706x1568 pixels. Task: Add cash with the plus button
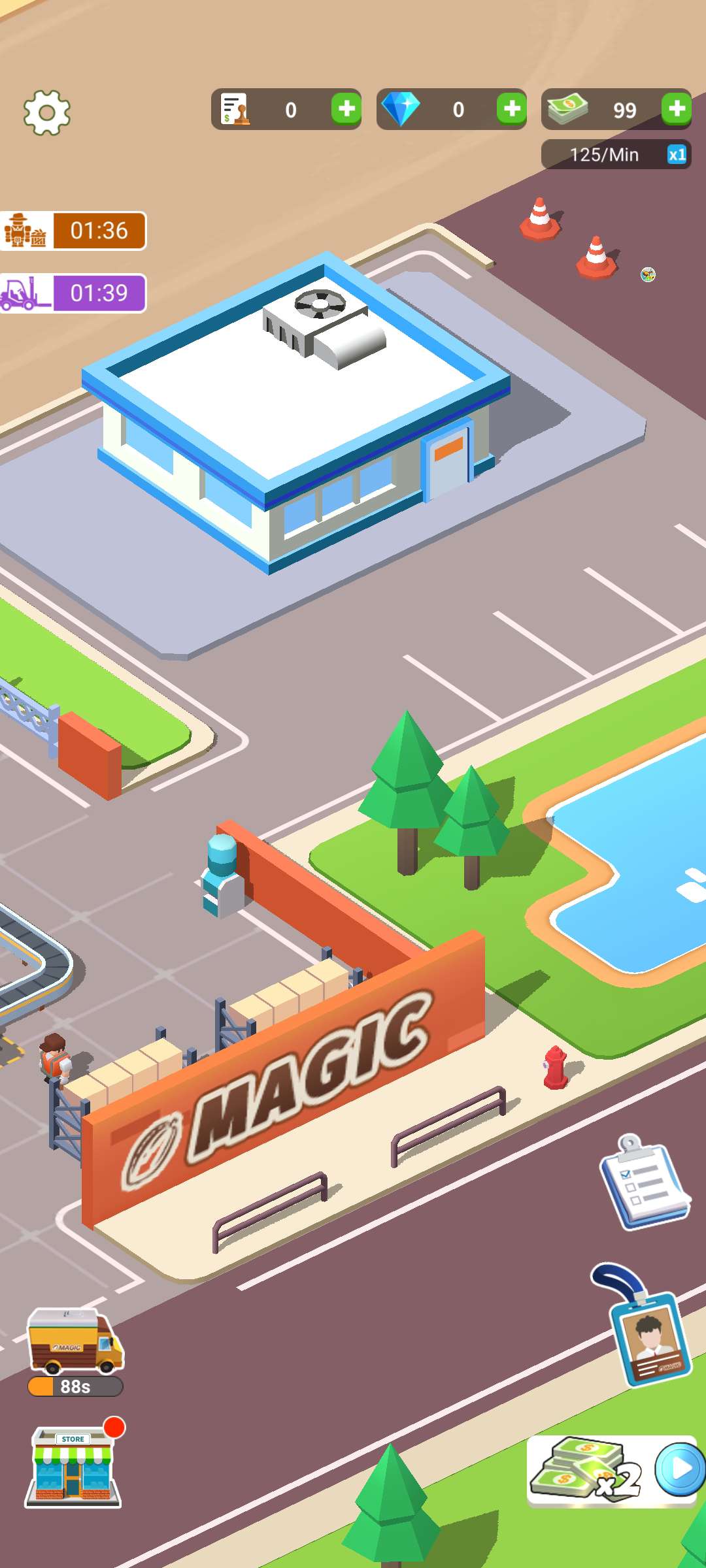coord(677,109)
